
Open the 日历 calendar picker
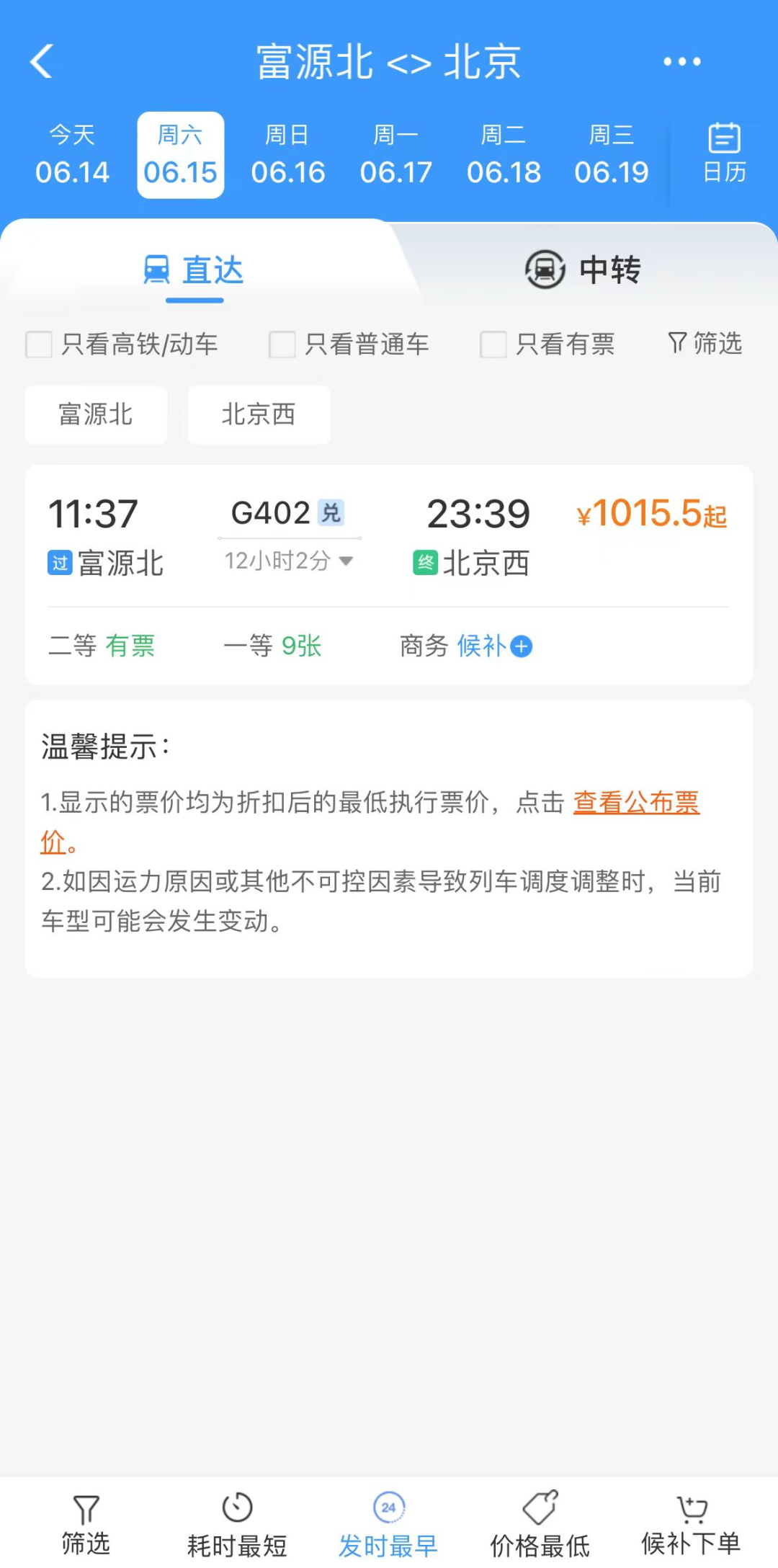click(x=724, y=153)
